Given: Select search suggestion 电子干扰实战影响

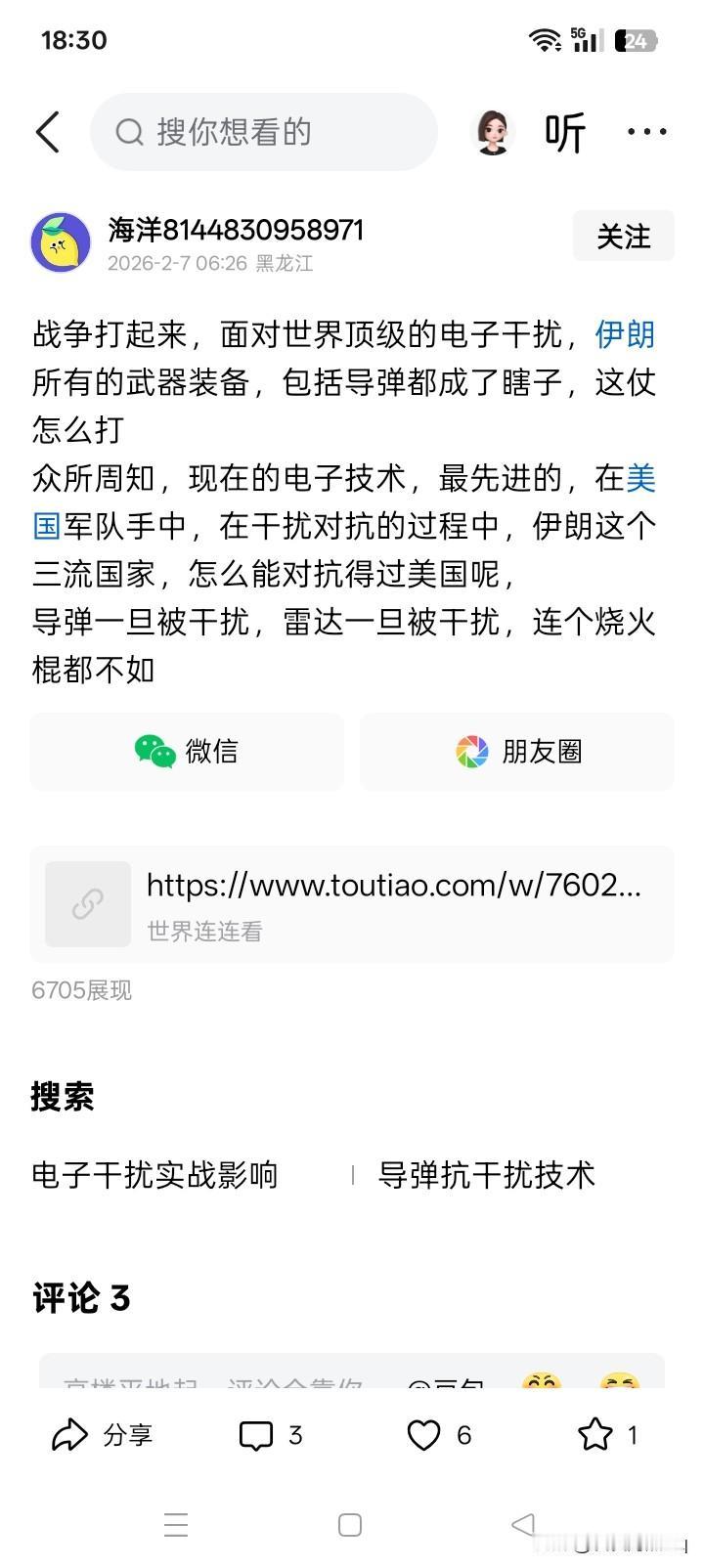Looking at the screenshot, I should (154, 1176).
